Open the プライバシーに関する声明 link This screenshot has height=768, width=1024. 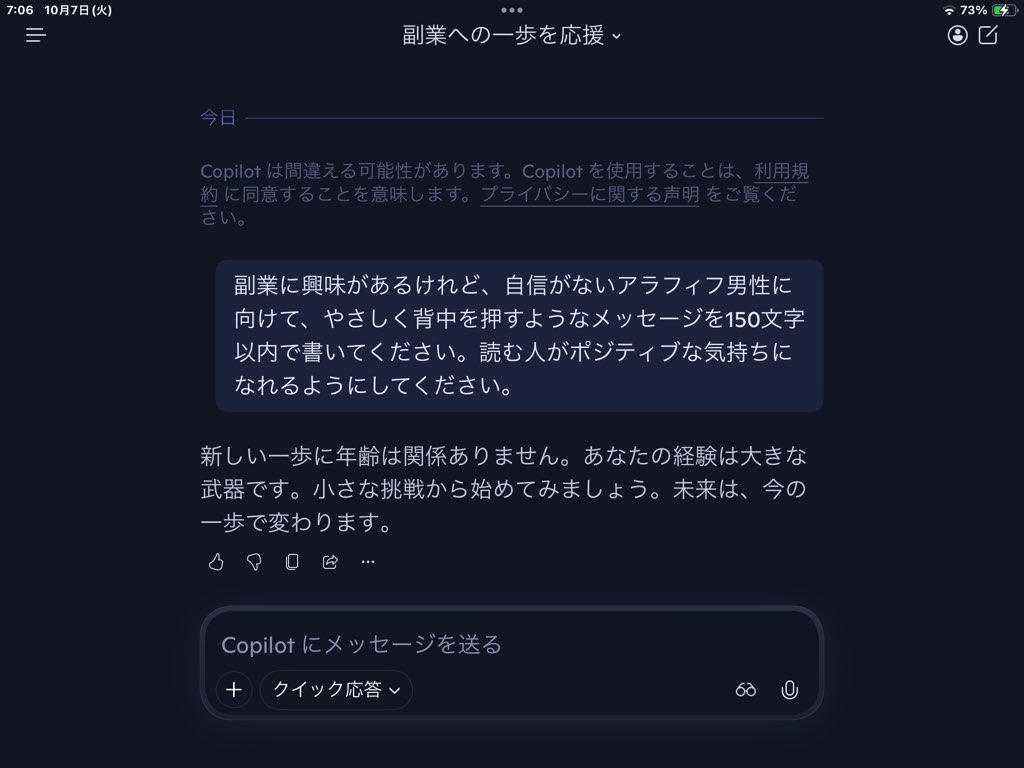point(589,195)
